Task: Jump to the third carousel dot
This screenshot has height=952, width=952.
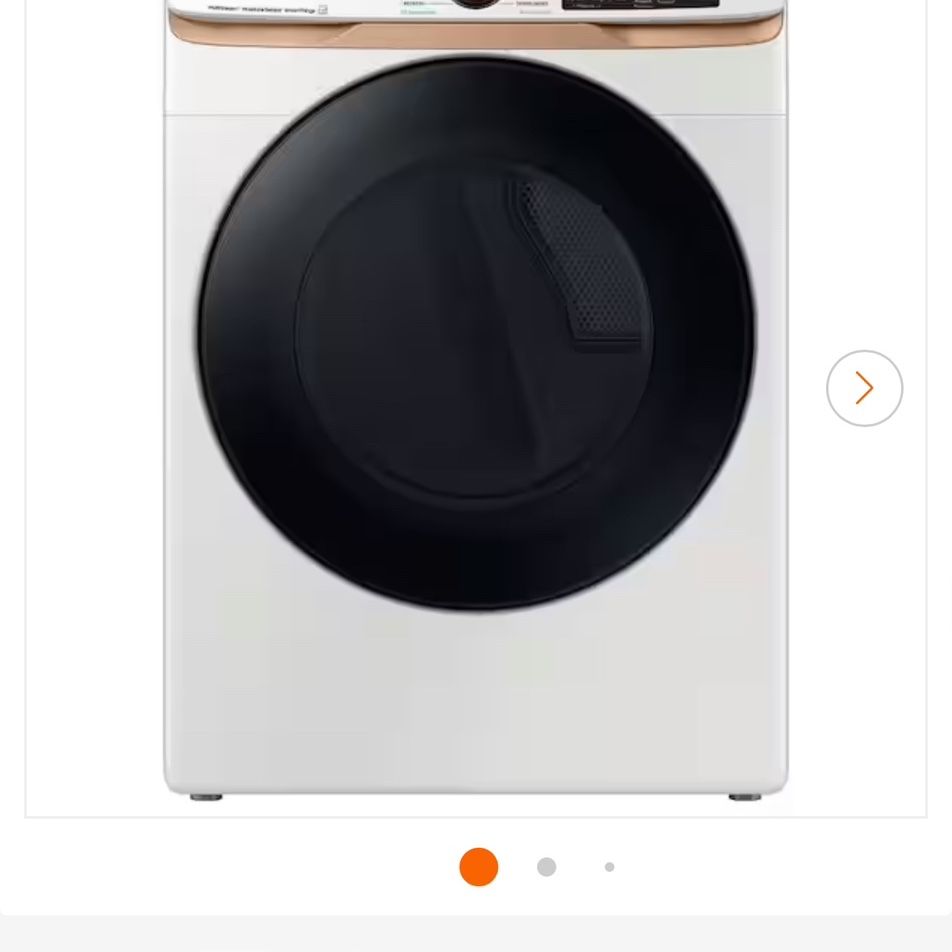Action: click(610, 867)
